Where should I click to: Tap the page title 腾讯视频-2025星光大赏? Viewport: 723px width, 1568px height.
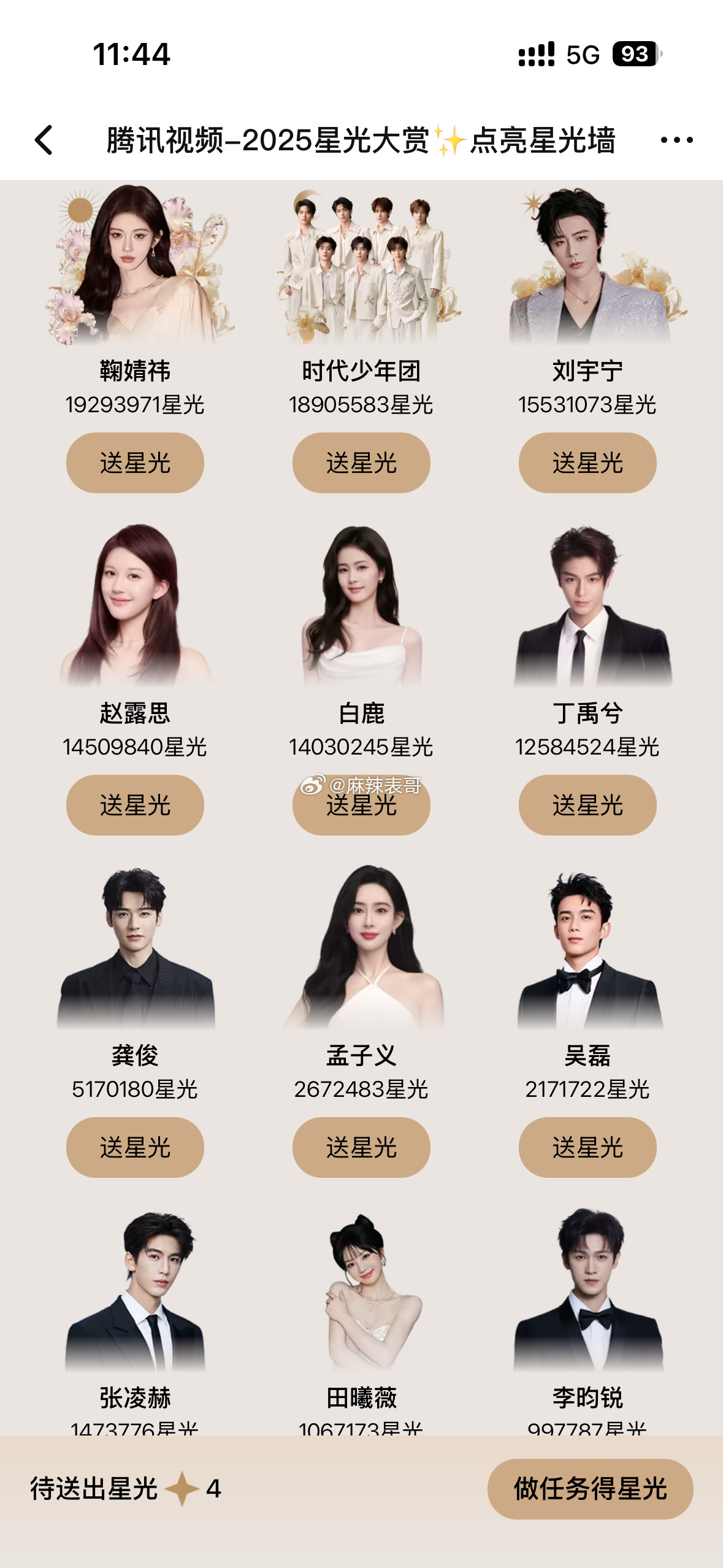(x=276, y=140)
